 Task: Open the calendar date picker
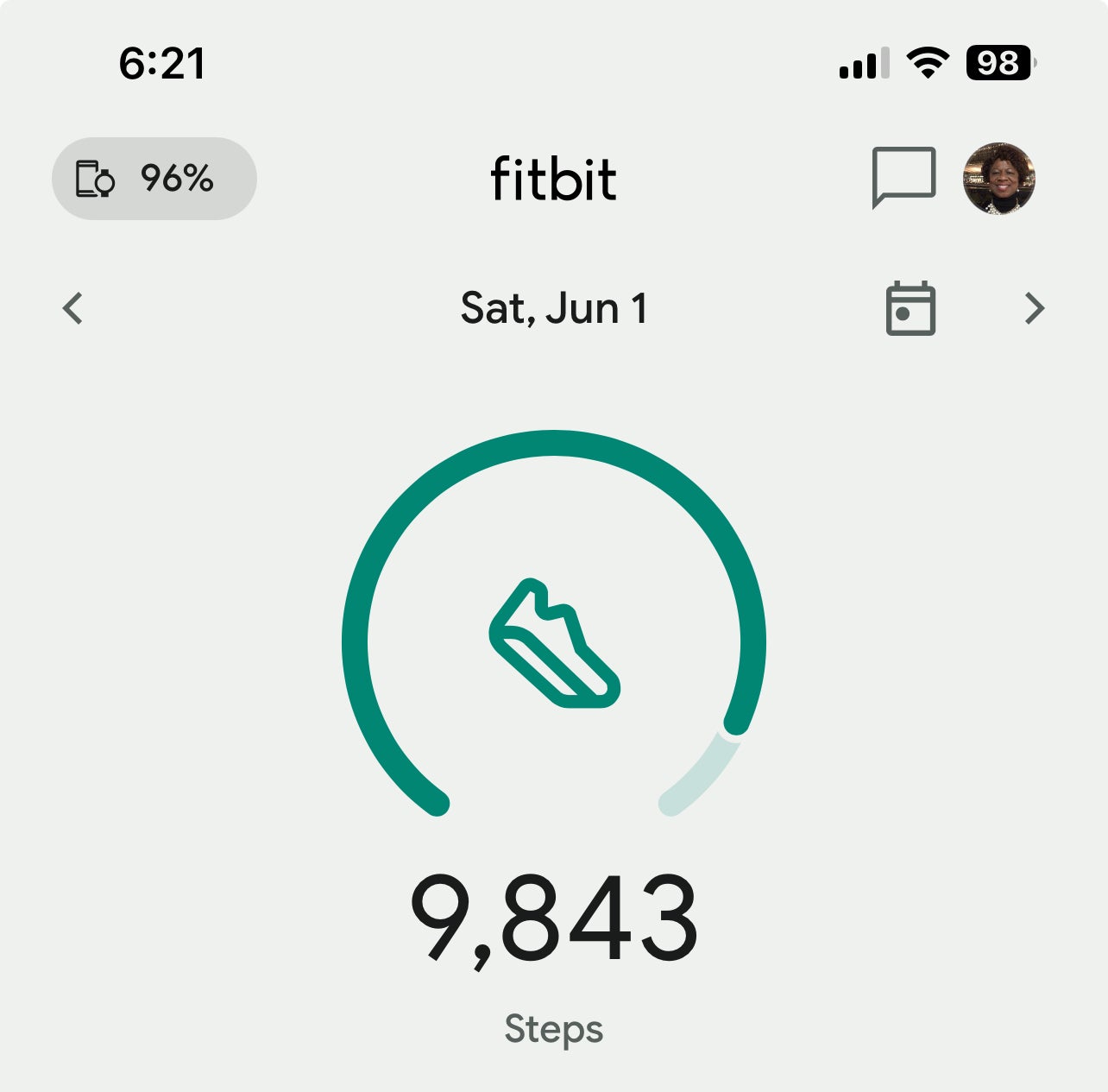(910, 308)
